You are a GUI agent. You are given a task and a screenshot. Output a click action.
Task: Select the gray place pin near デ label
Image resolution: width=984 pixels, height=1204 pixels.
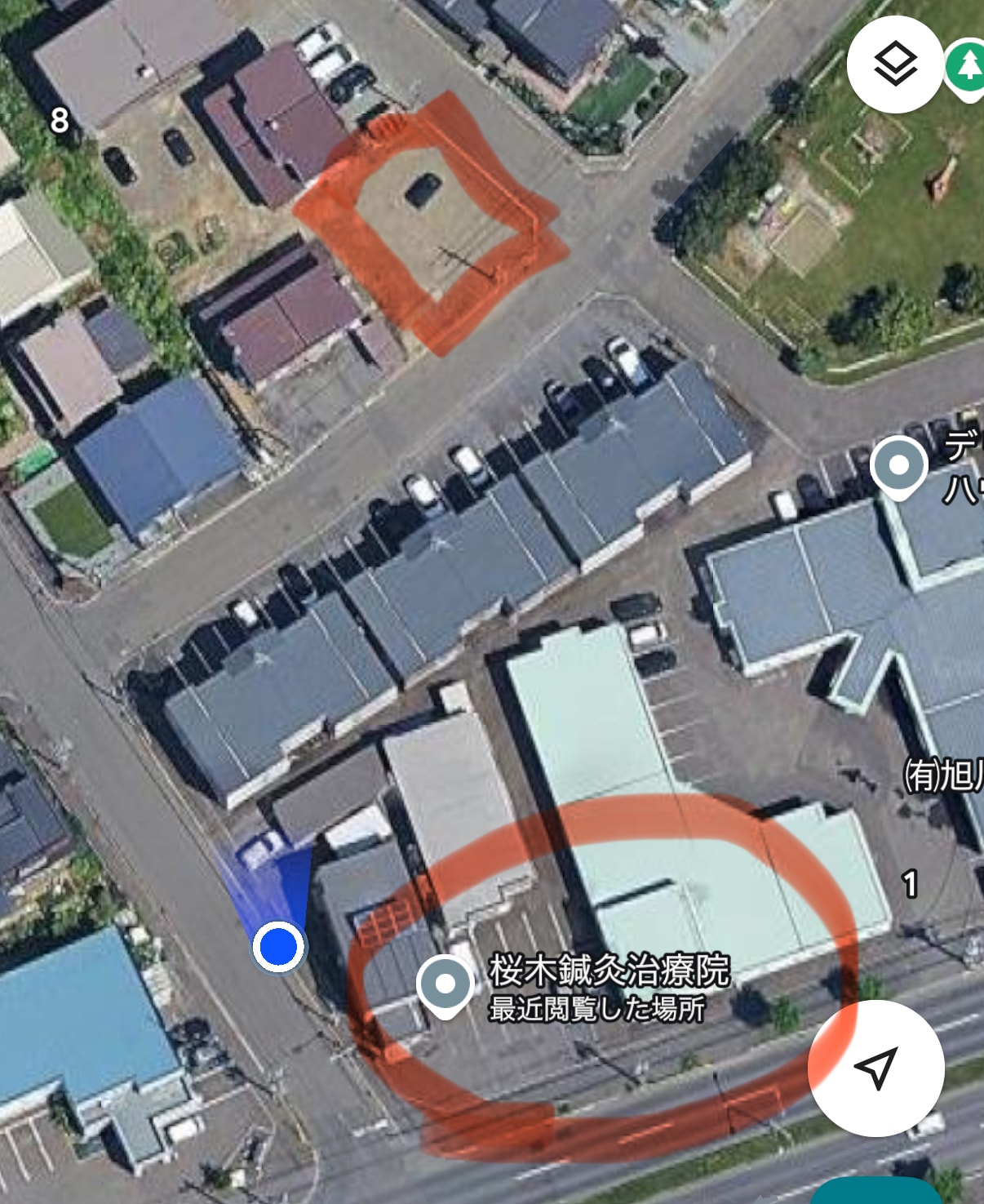[x=898, y=466]
